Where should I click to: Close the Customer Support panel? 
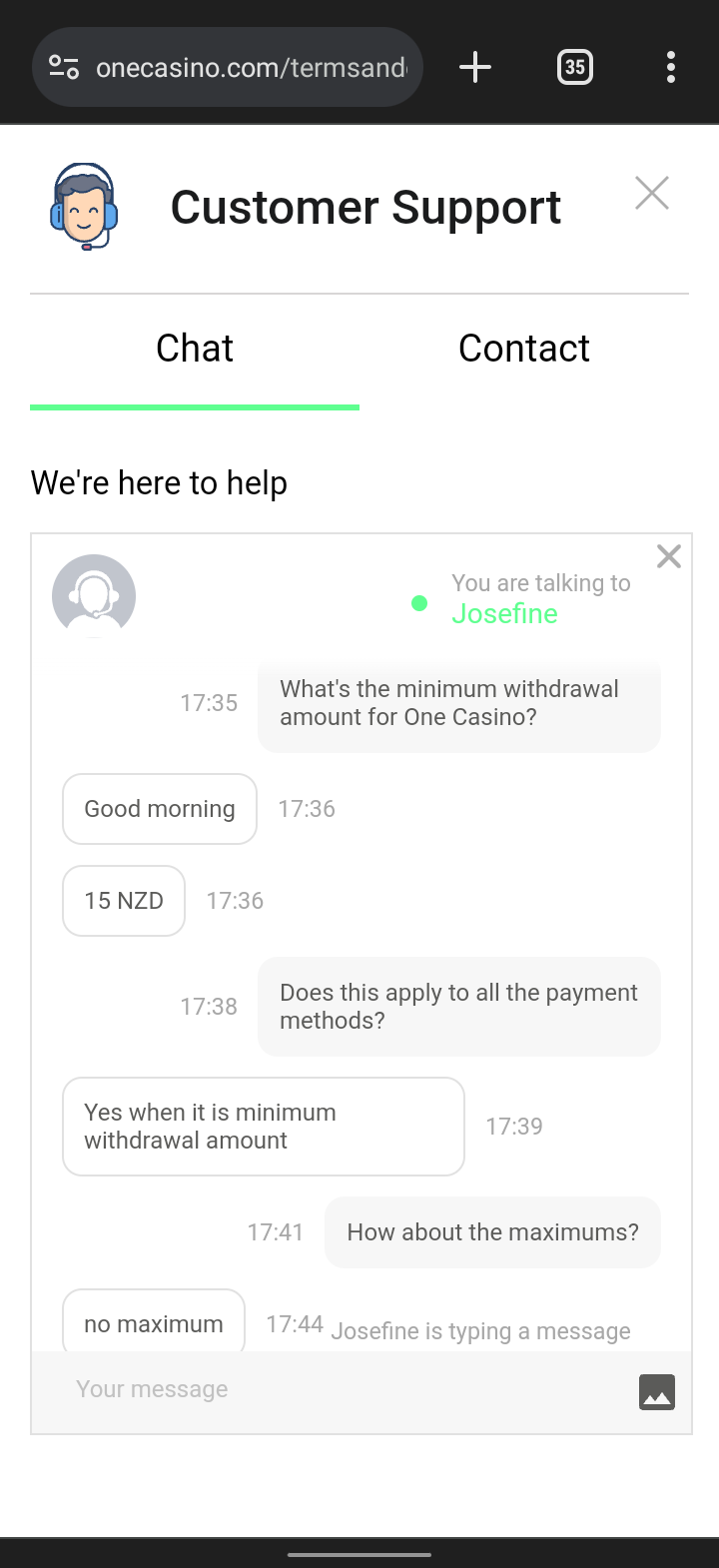[651, 192]
